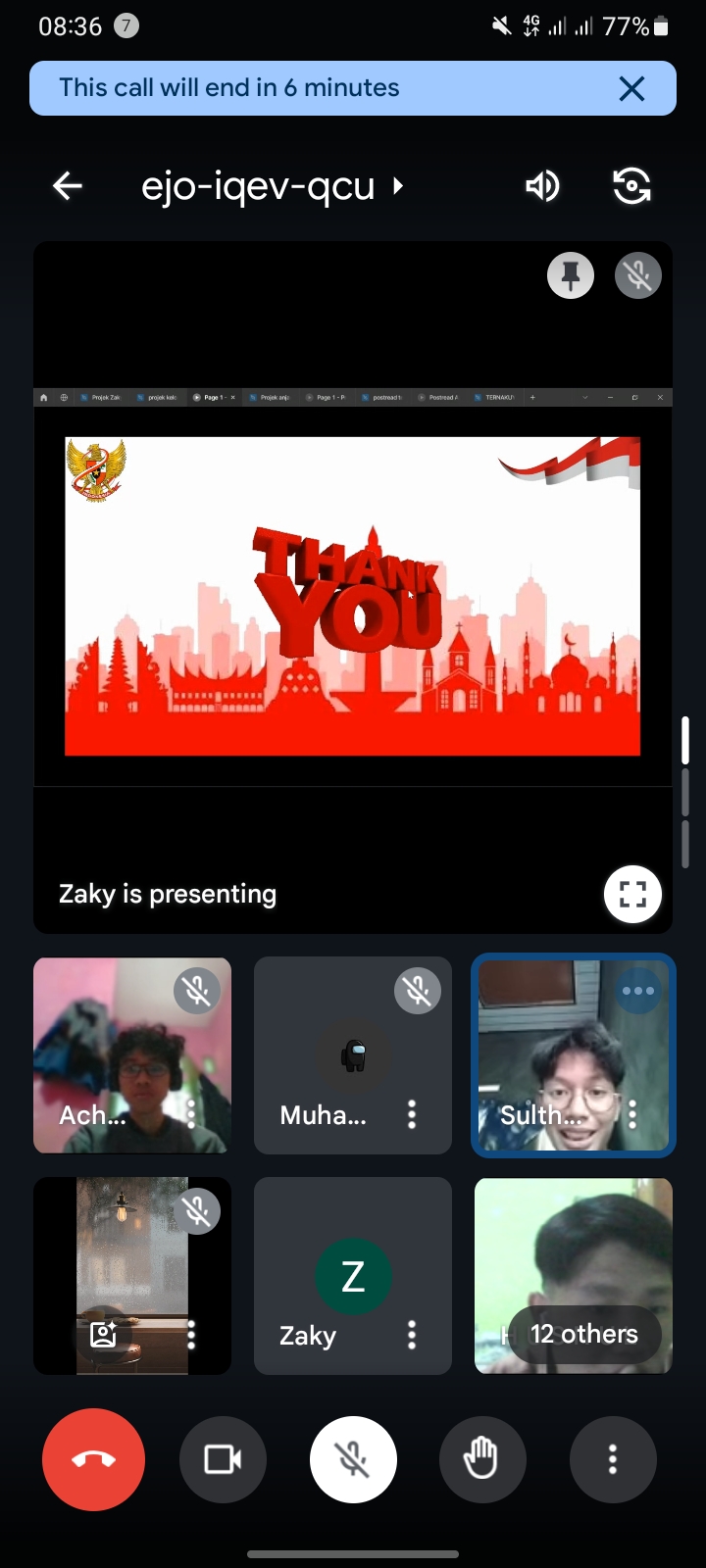The height and width of the screenshot is (1568, 706).
Task: Open more call options
Action: [x=612, y=1459]
